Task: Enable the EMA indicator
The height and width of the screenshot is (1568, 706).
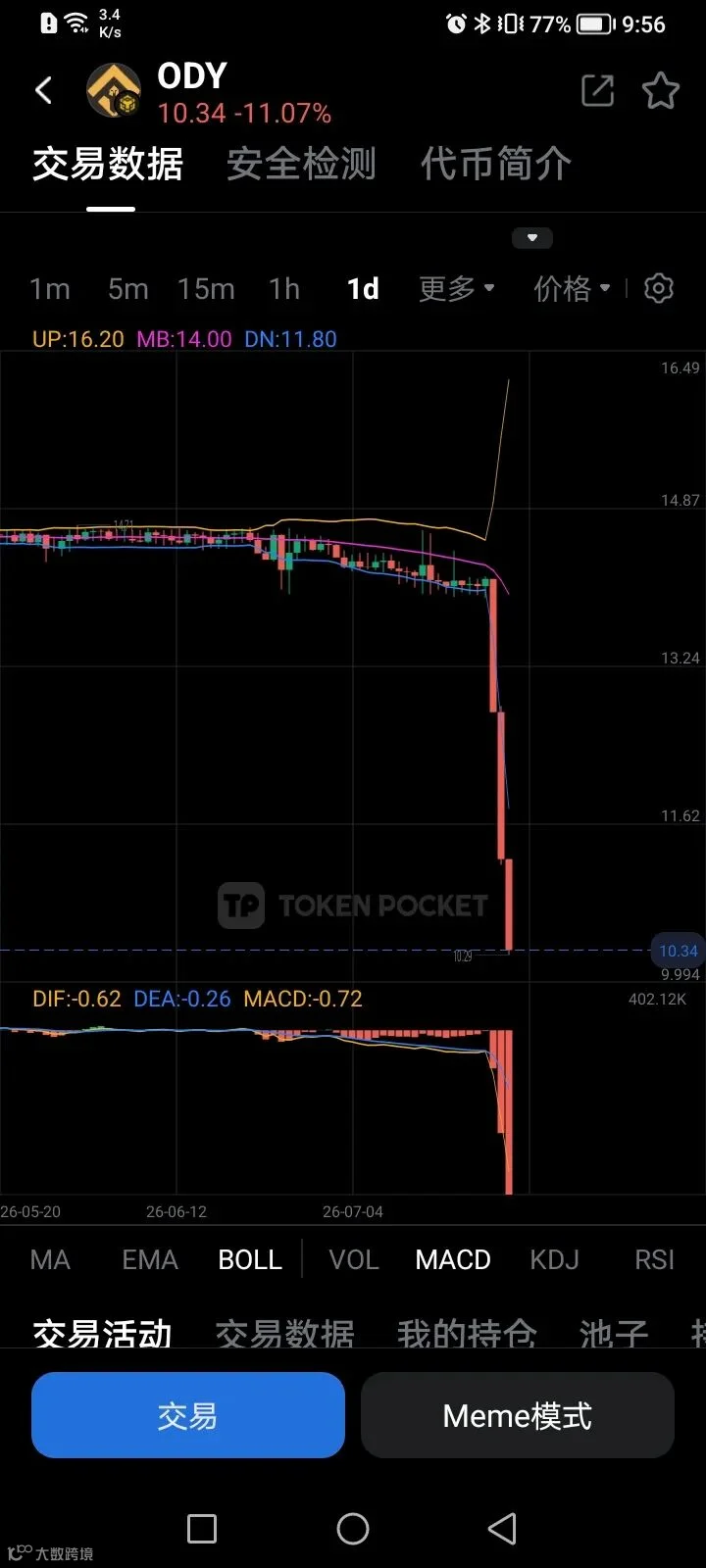Action: coord(150,1259)
